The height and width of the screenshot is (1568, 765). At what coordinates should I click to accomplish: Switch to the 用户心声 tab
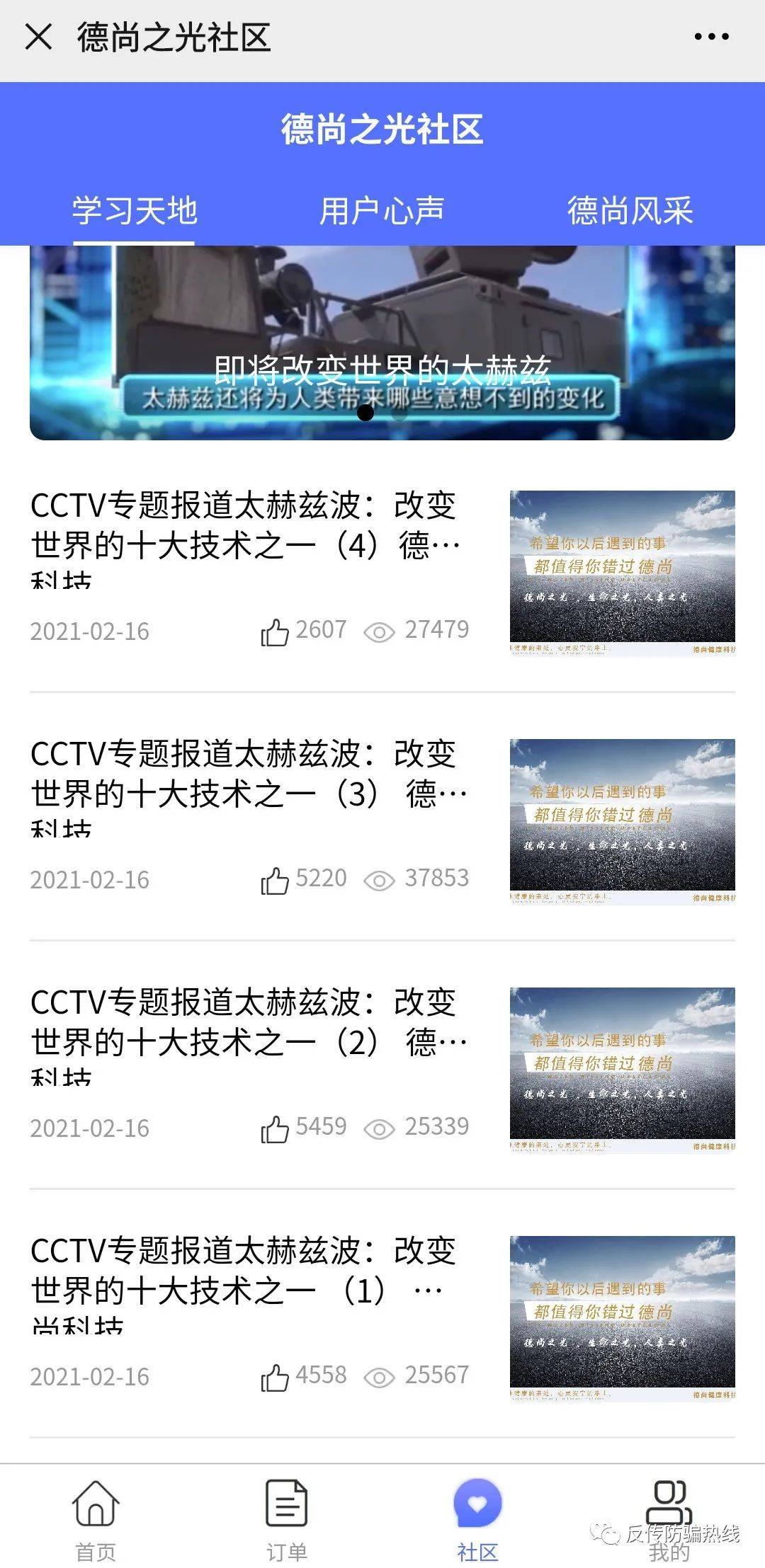coord(382,210)
